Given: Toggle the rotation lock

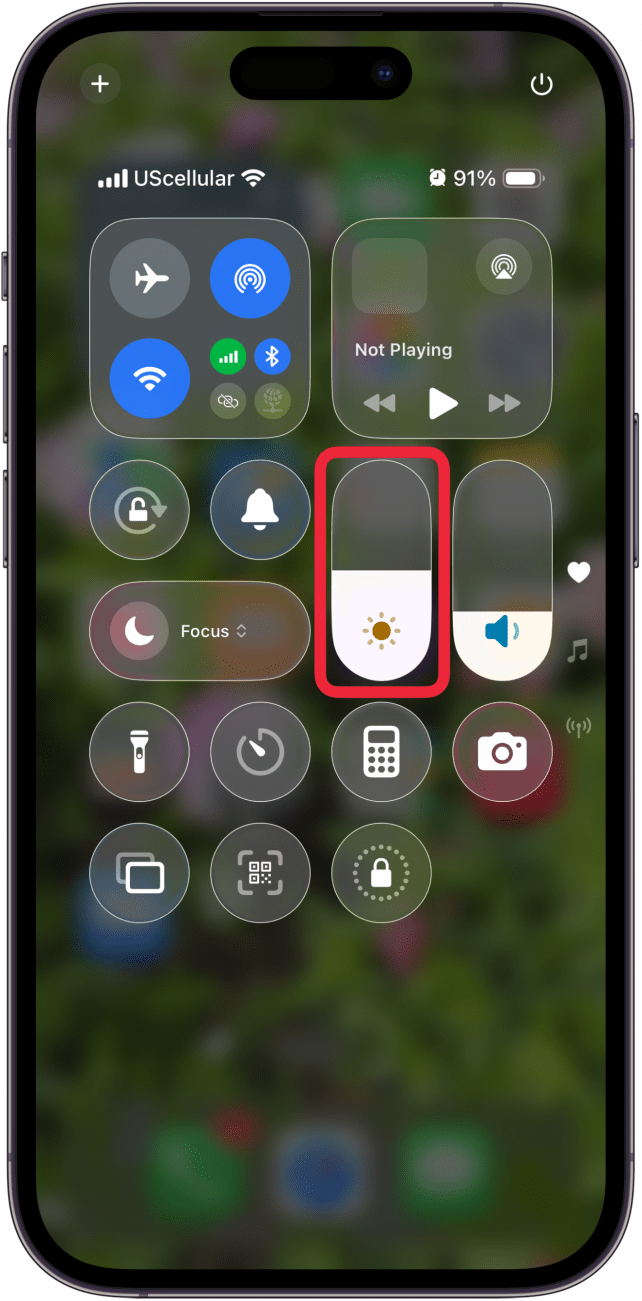Looking at the screenshot, I should click(140, 510).
